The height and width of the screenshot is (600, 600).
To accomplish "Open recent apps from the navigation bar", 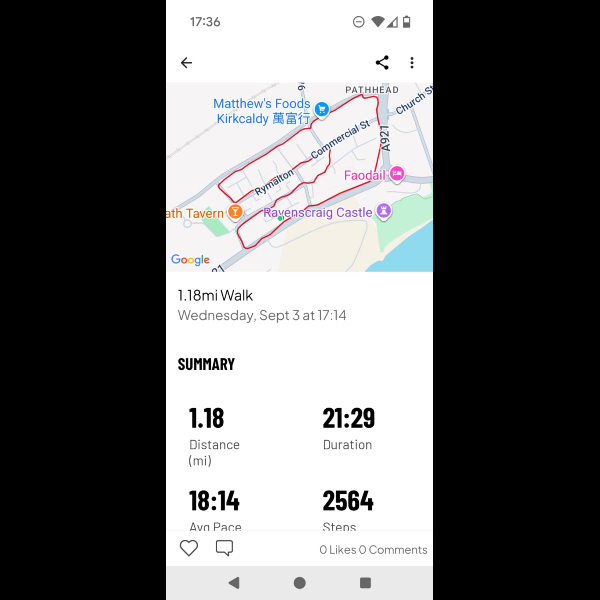I will pyautogui.click(x=365, y=582).
